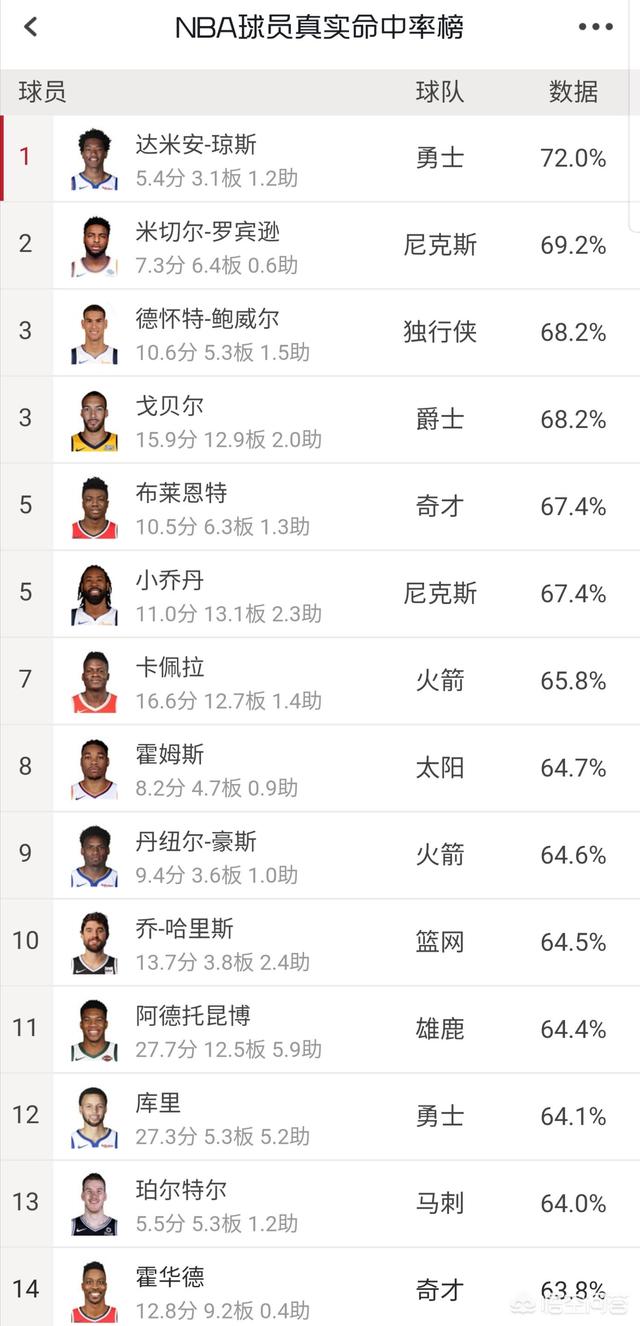View 卡佩拉 player details
640x1326 pixels.
coord(320,680)
